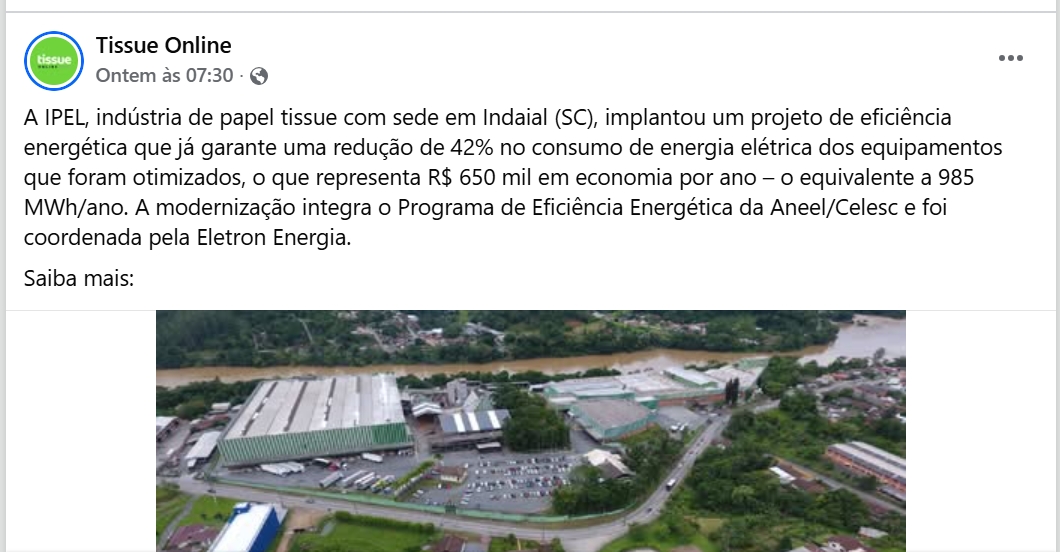Tap the public audience globe icon
The width and height of the screenshot is (1060, 552).
point(259,76)
